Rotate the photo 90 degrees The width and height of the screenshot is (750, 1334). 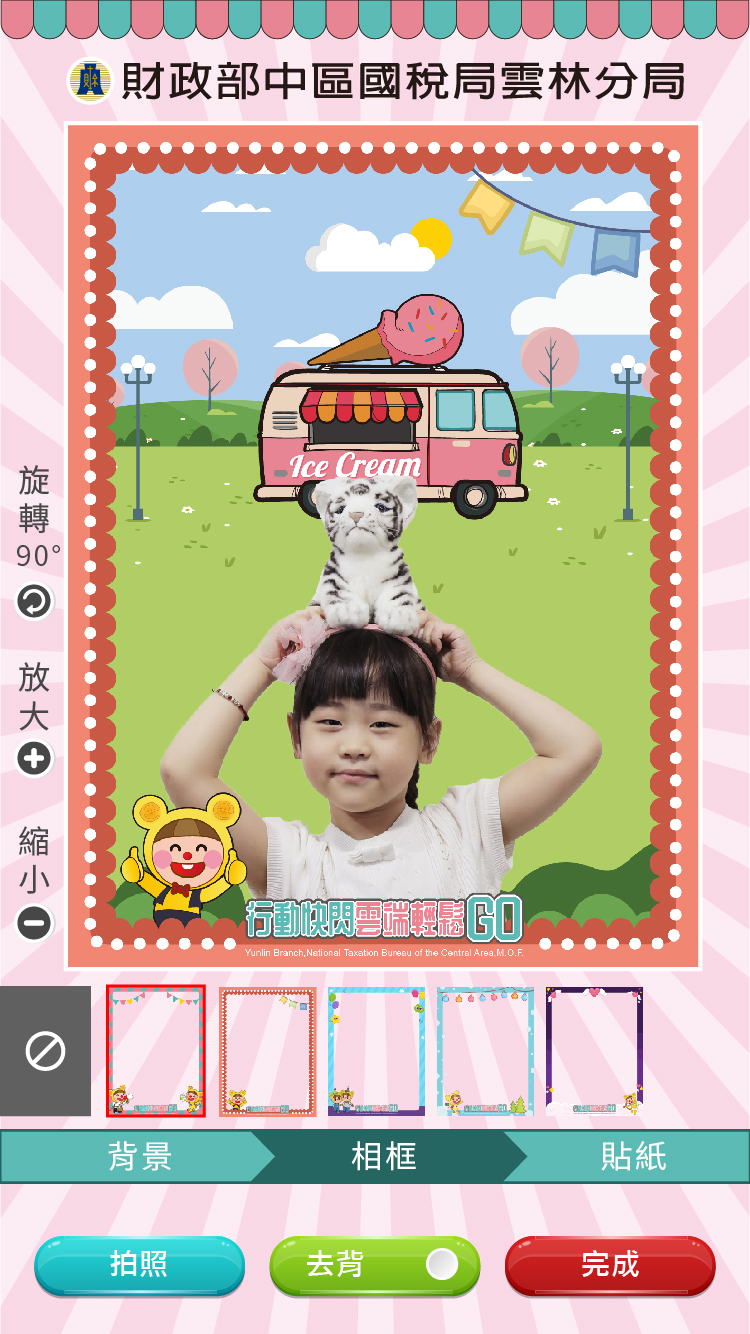[34, 602]
